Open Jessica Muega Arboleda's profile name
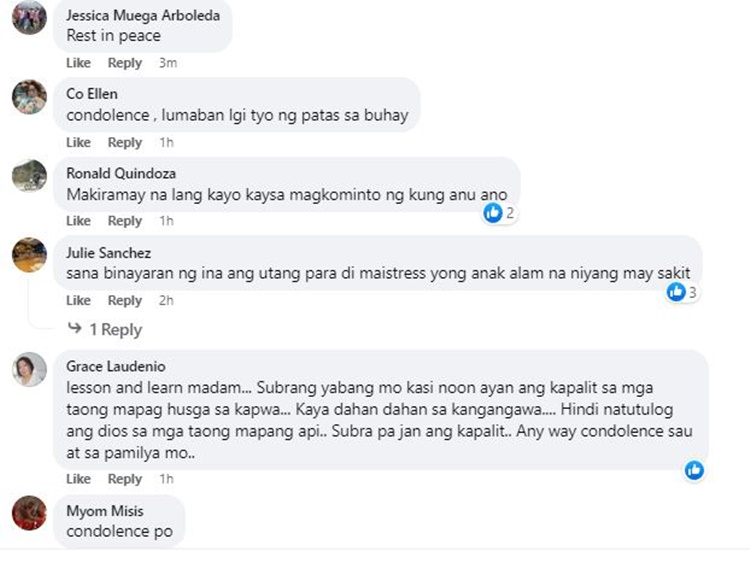The width and height of the screenshot is (750, 562). pos(143,16)
